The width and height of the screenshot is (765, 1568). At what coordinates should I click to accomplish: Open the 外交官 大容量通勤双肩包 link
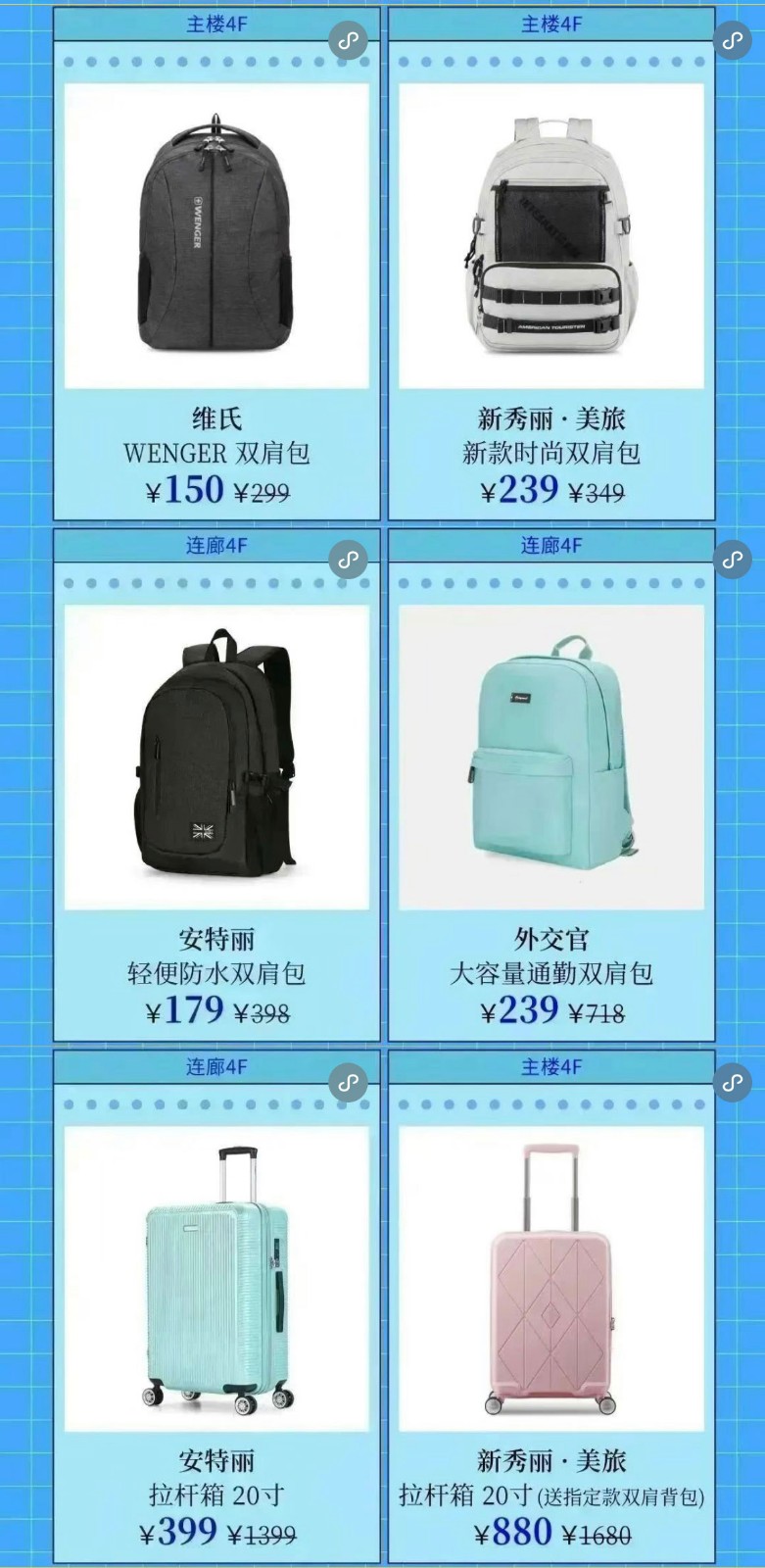point(733,561)
